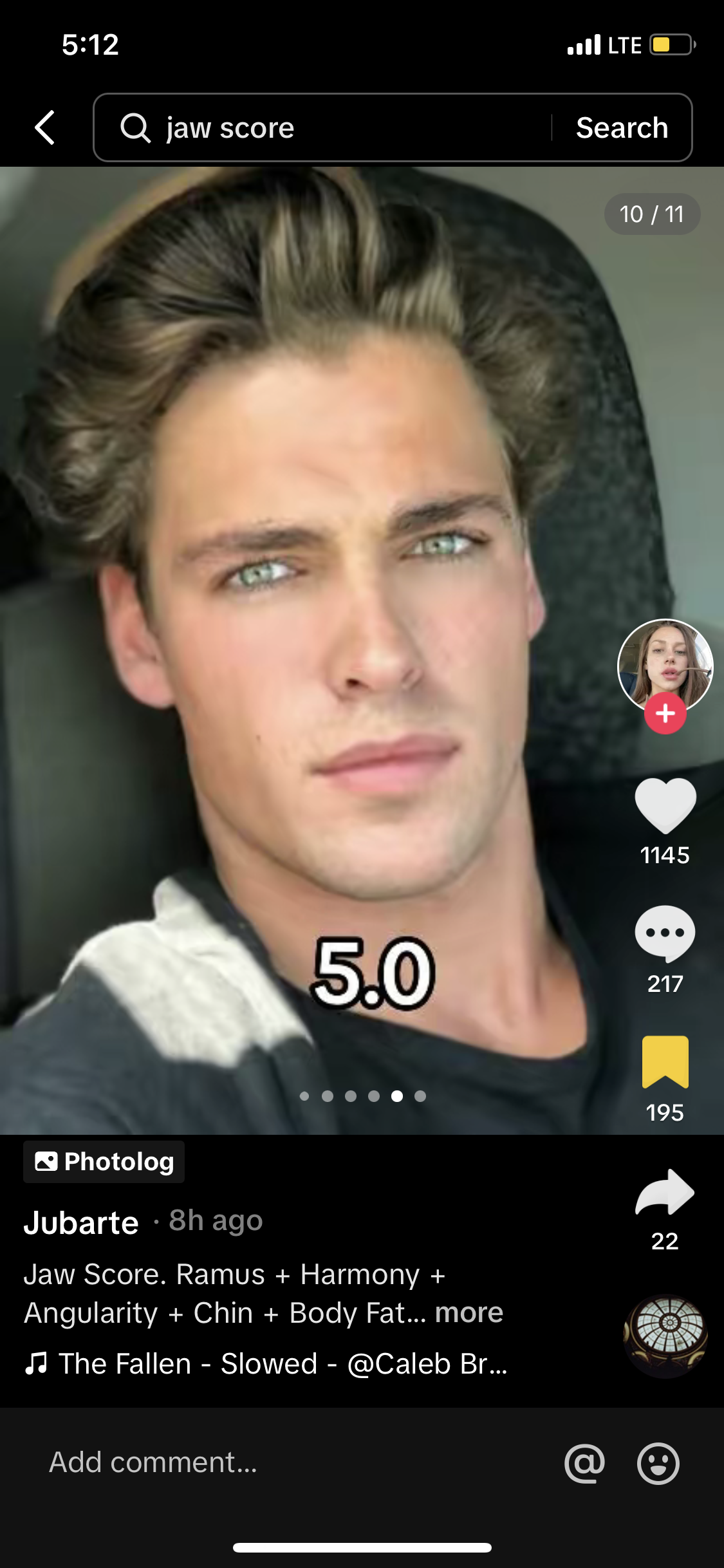Image resolution: width=724 pixels, height=1568 pixels.
Task: Open the creator's profile picture
Action: coord(665,664)
